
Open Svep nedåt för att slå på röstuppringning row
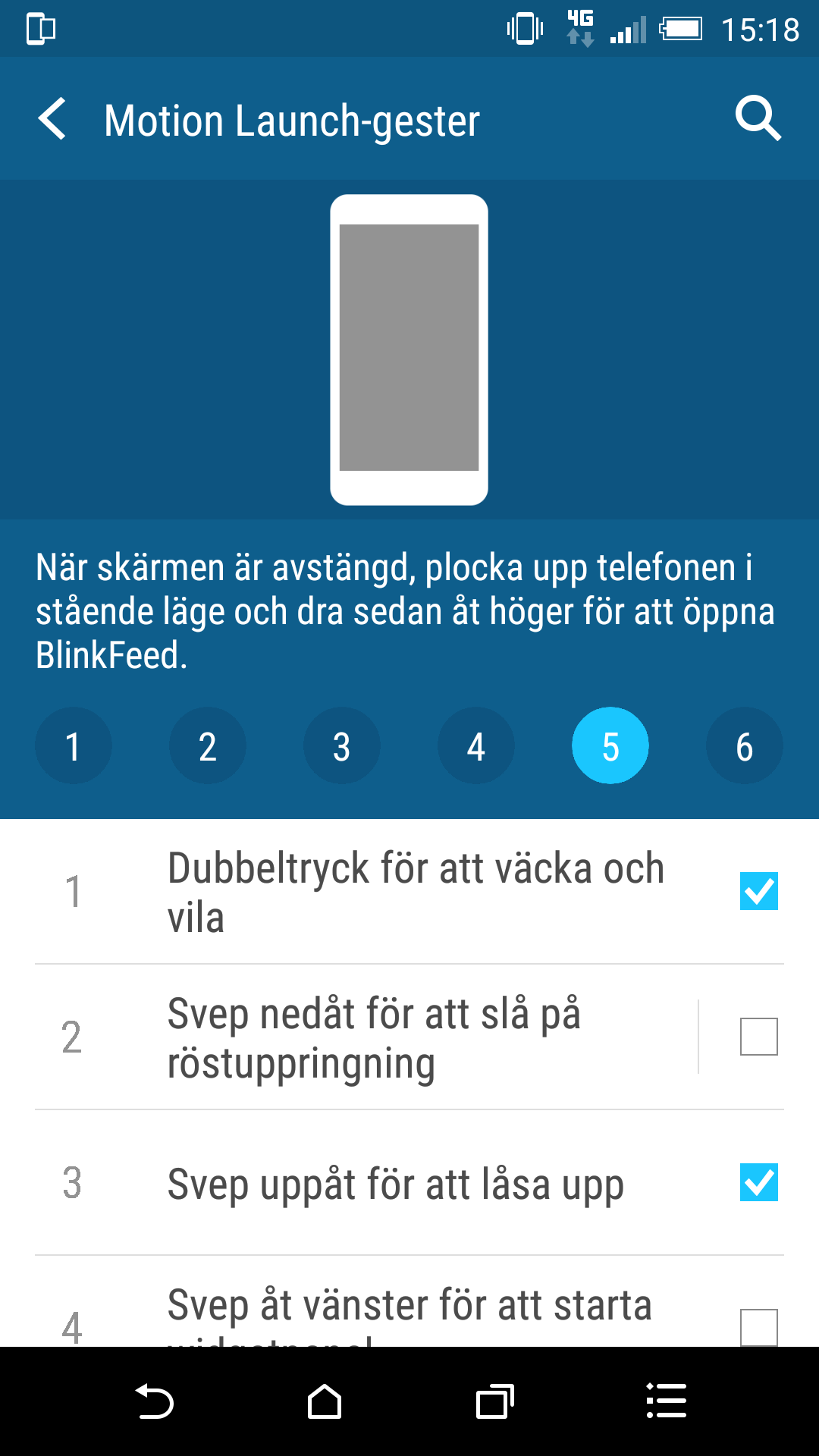pos(379,1037)
